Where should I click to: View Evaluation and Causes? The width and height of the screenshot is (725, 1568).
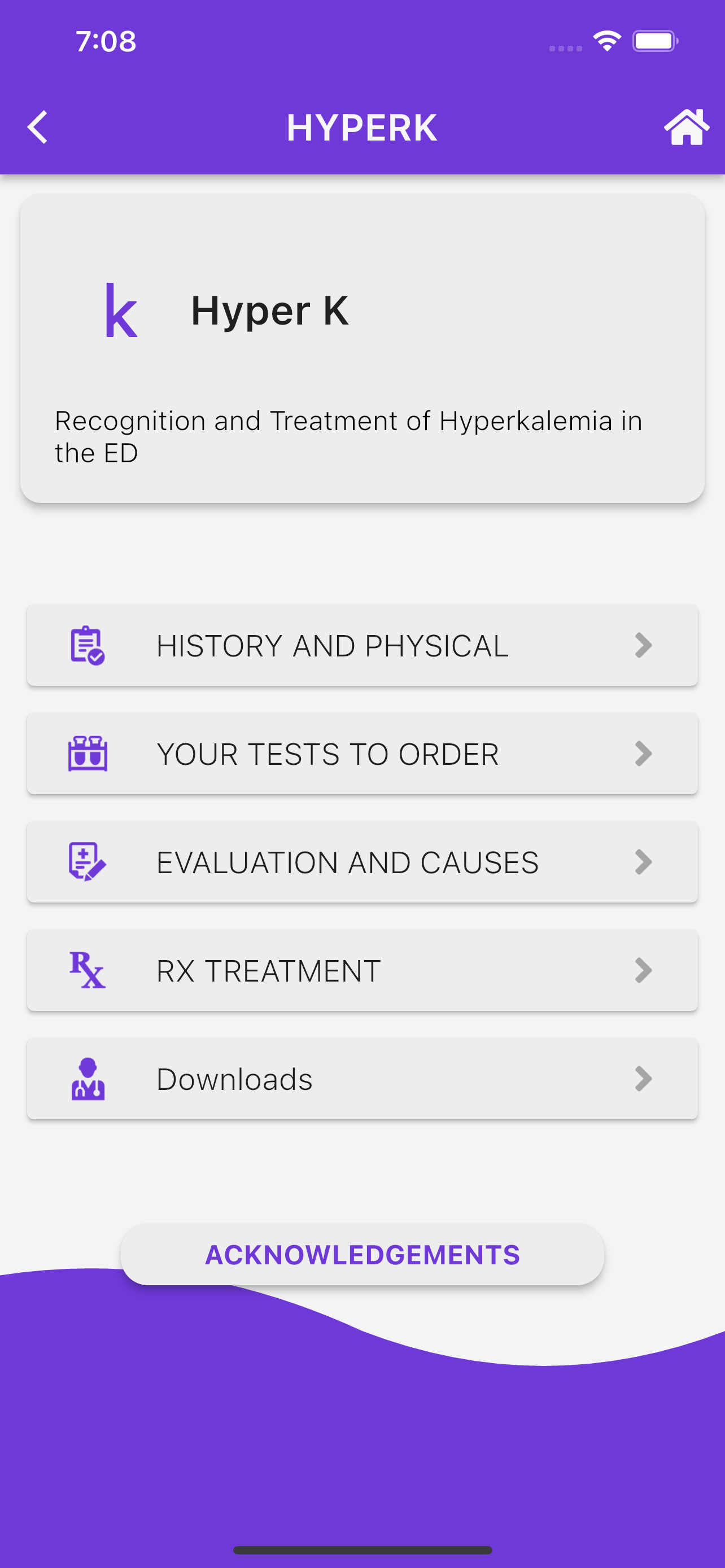(x=362, y=862)
